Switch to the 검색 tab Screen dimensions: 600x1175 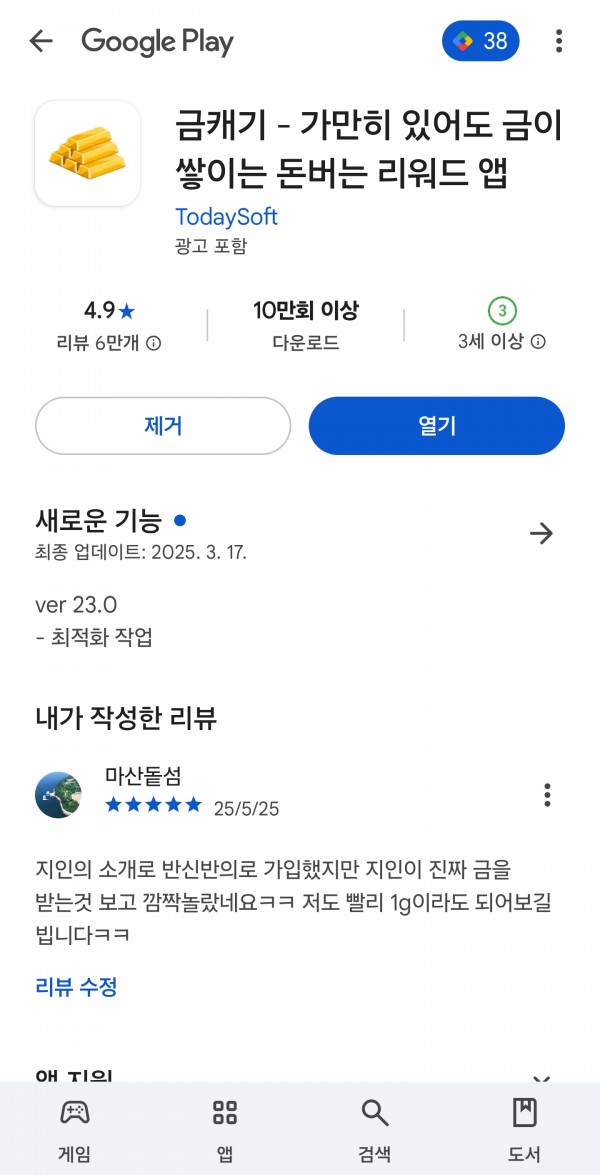tap(375, 1128)
